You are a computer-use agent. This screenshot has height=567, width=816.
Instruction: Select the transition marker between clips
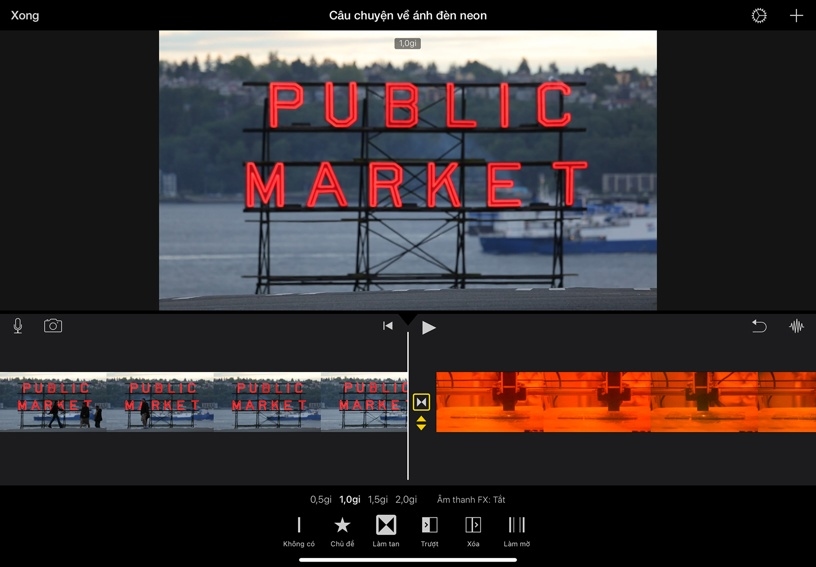421,402
